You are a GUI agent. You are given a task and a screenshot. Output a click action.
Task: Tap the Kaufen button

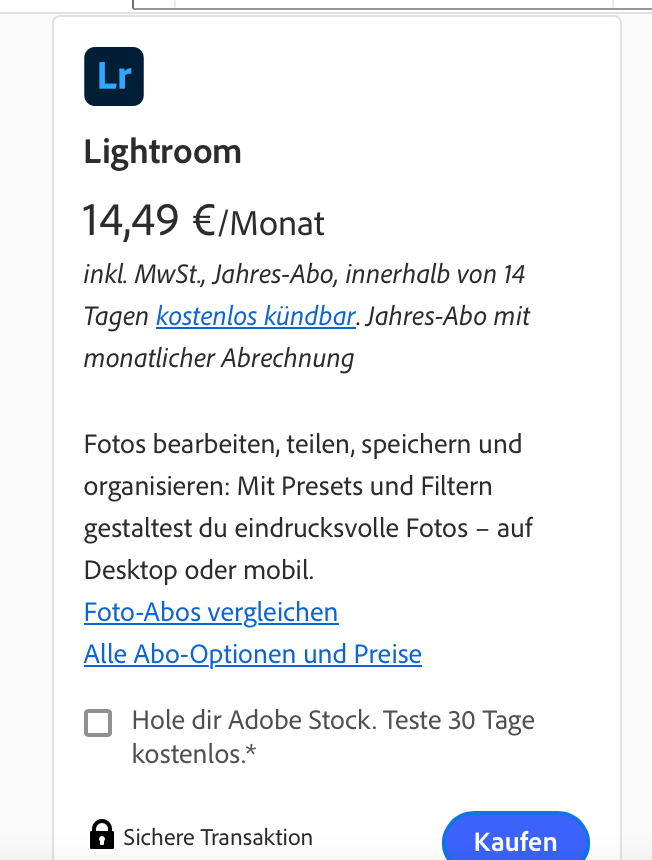pos(515,840)
